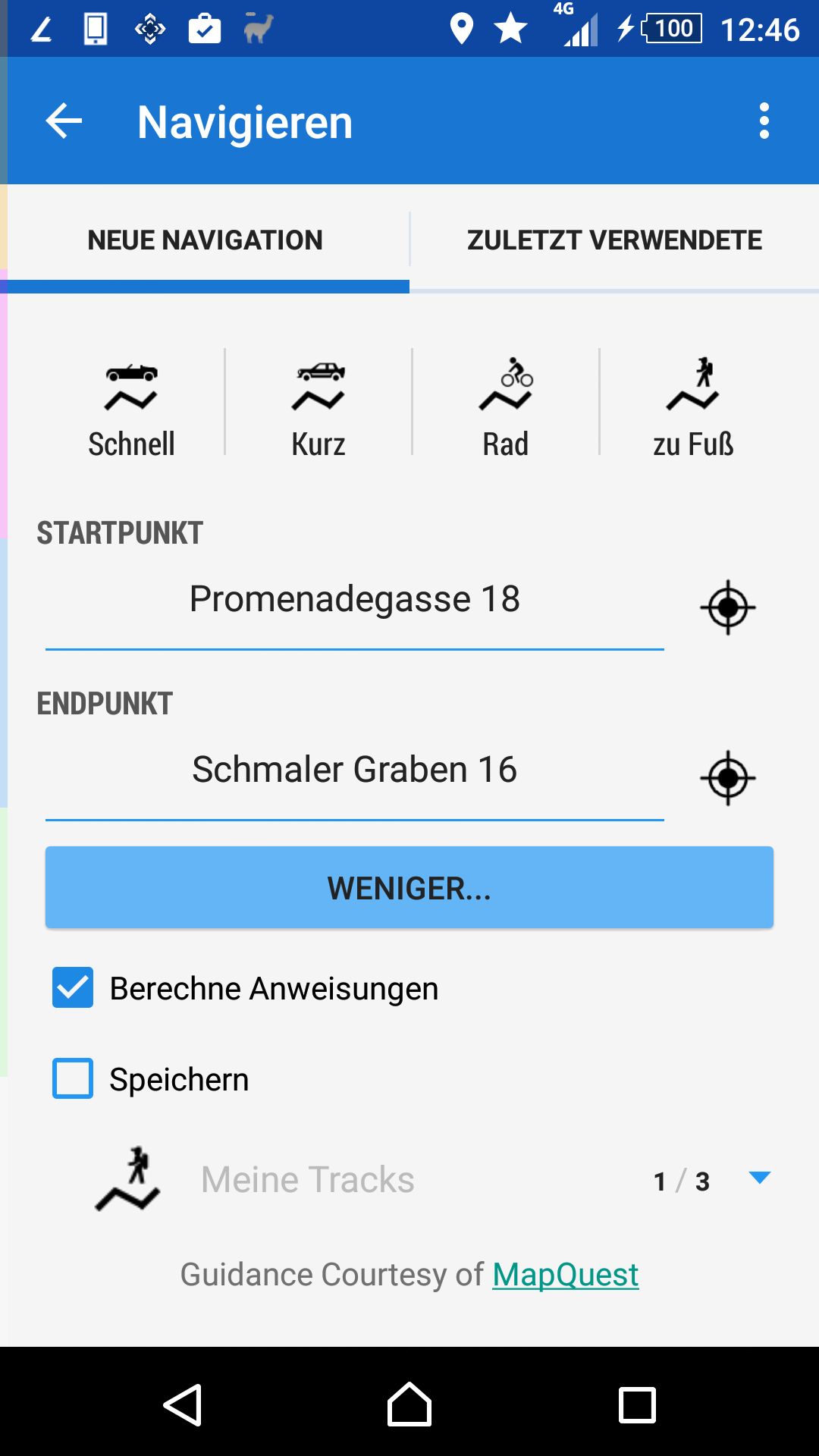Collapse options with the Weniger button
The height and width of the screenshot is (1456, 819).
pyautogui.click(x=409, y=887)
